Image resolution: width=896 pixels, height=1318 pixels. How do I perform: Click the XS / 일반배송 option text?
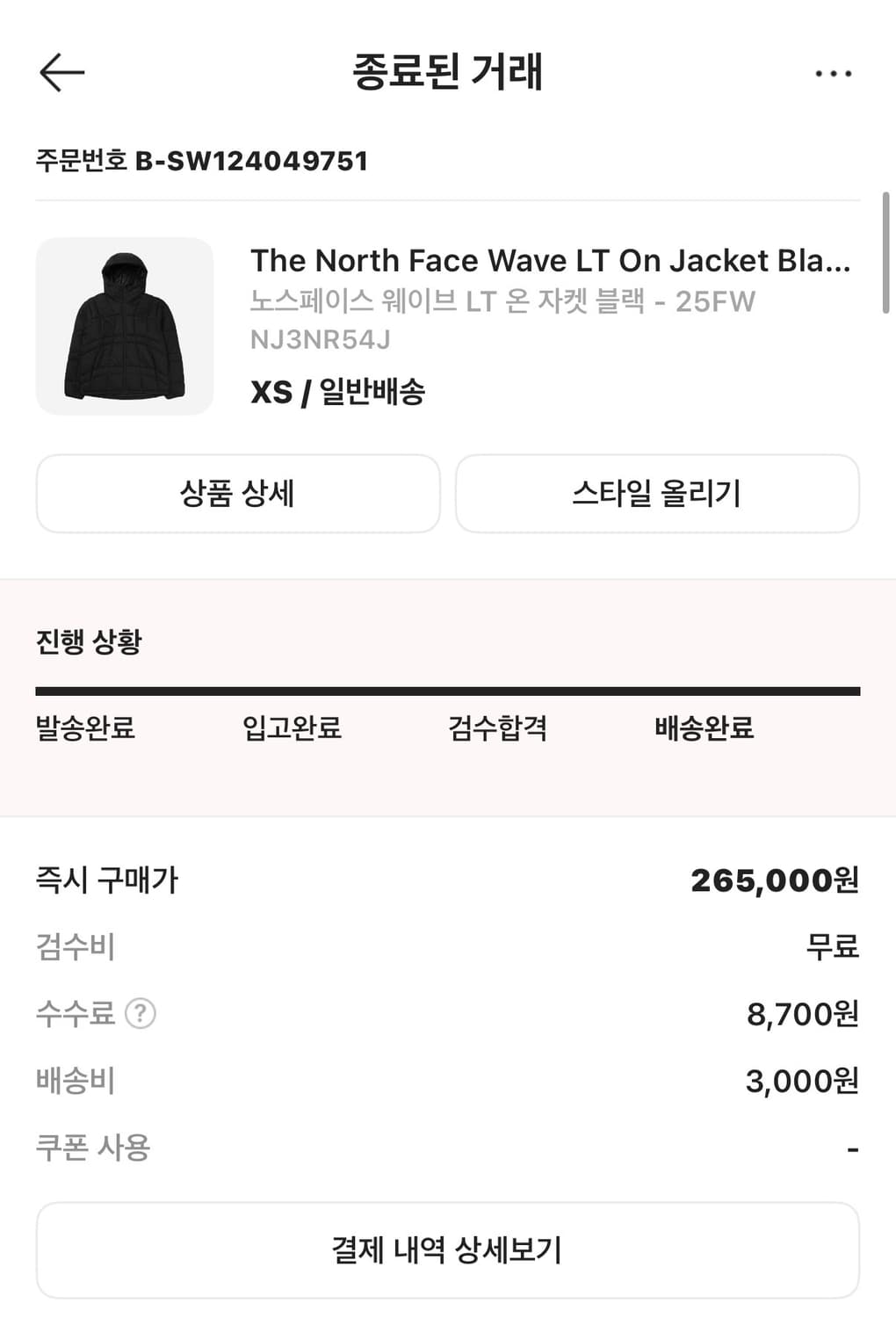338,393
